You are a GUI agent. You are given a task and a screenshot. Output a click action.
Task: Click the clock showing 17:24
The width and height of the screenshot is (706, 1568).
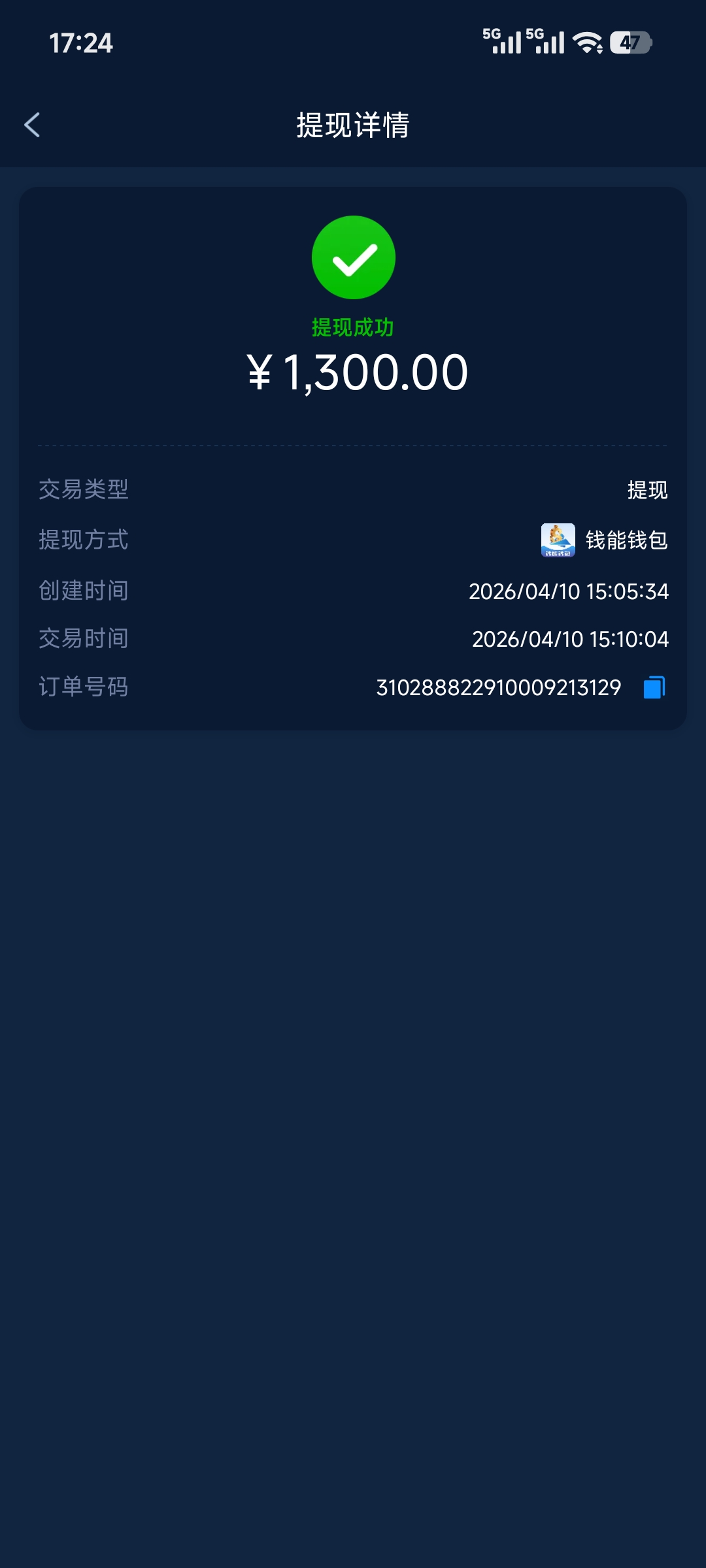[x=80, y=43]
